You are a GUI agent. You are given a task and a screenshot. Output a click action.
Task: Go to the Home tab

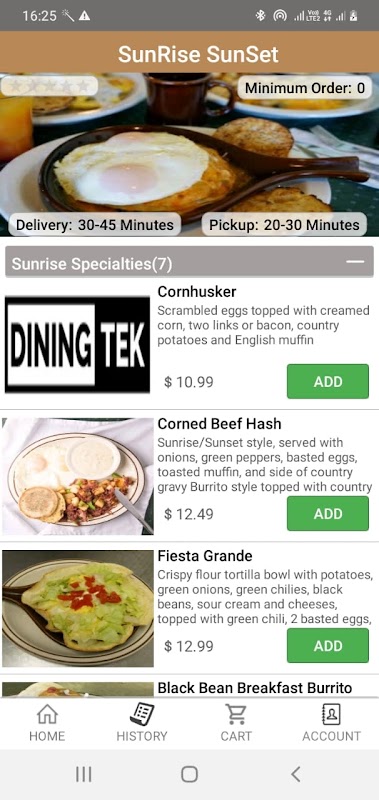coord(47,723)
